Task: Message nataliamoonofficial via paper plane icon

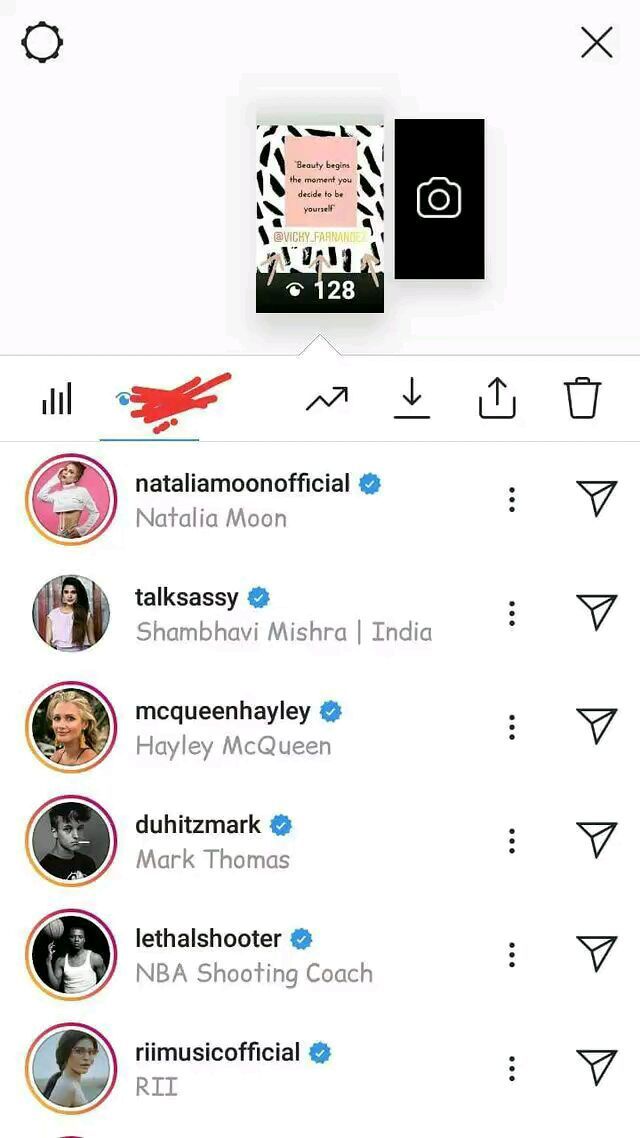Action: (597, 498)
